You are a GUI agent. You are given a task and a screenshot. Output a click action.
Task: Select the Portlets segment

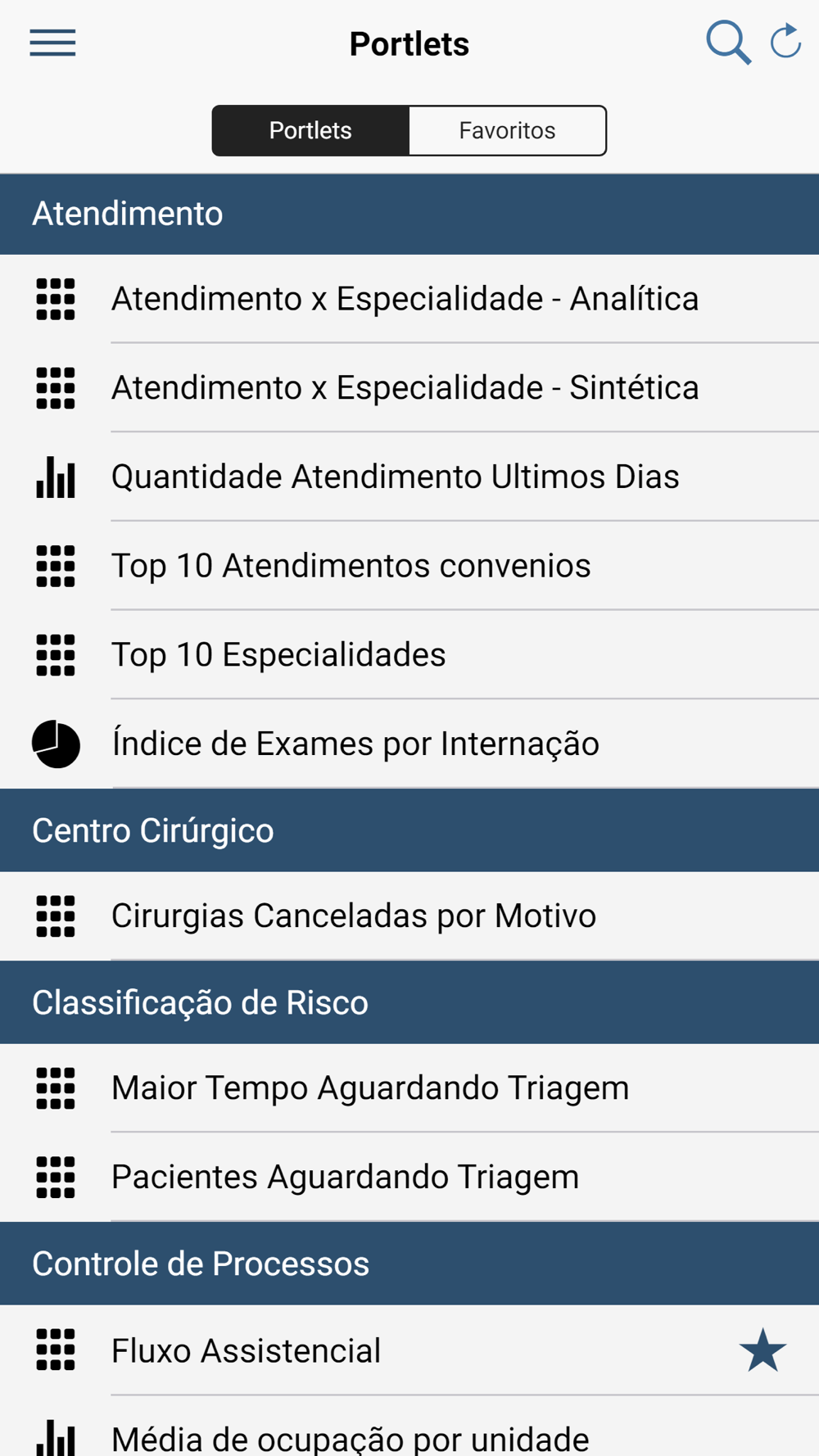[x=310, y=131]
